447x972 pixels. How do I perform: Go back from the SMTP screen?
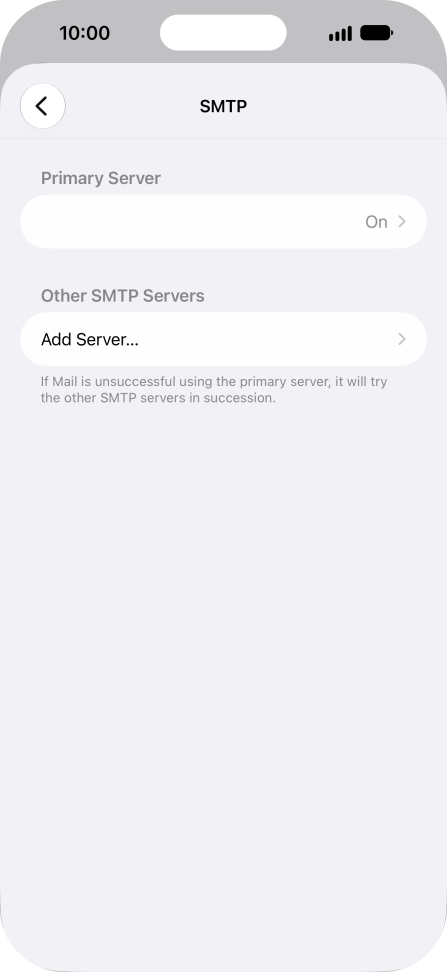point(42,106)
